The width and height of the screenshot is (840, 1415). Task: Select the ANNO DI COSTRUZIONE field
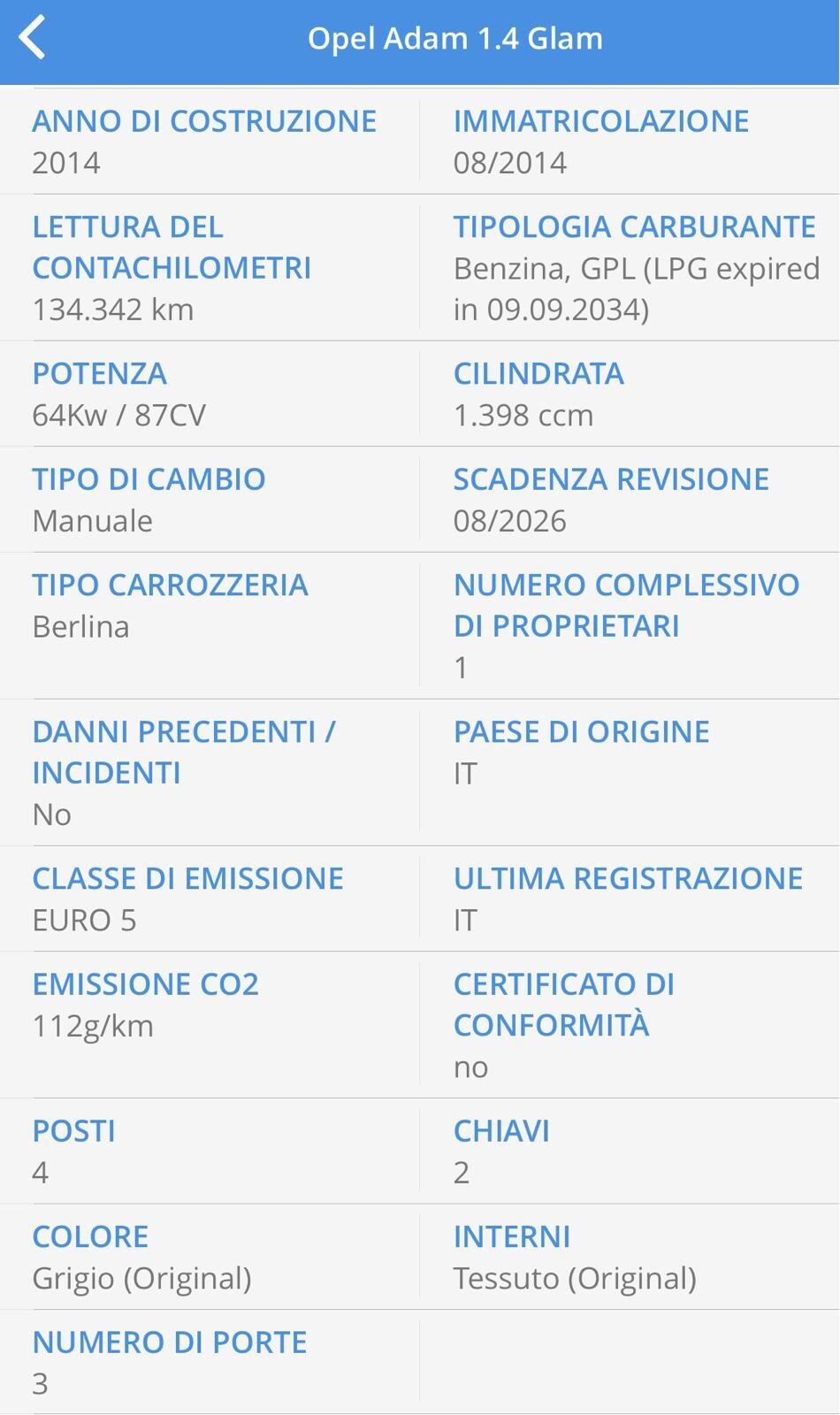coord(203,140)
